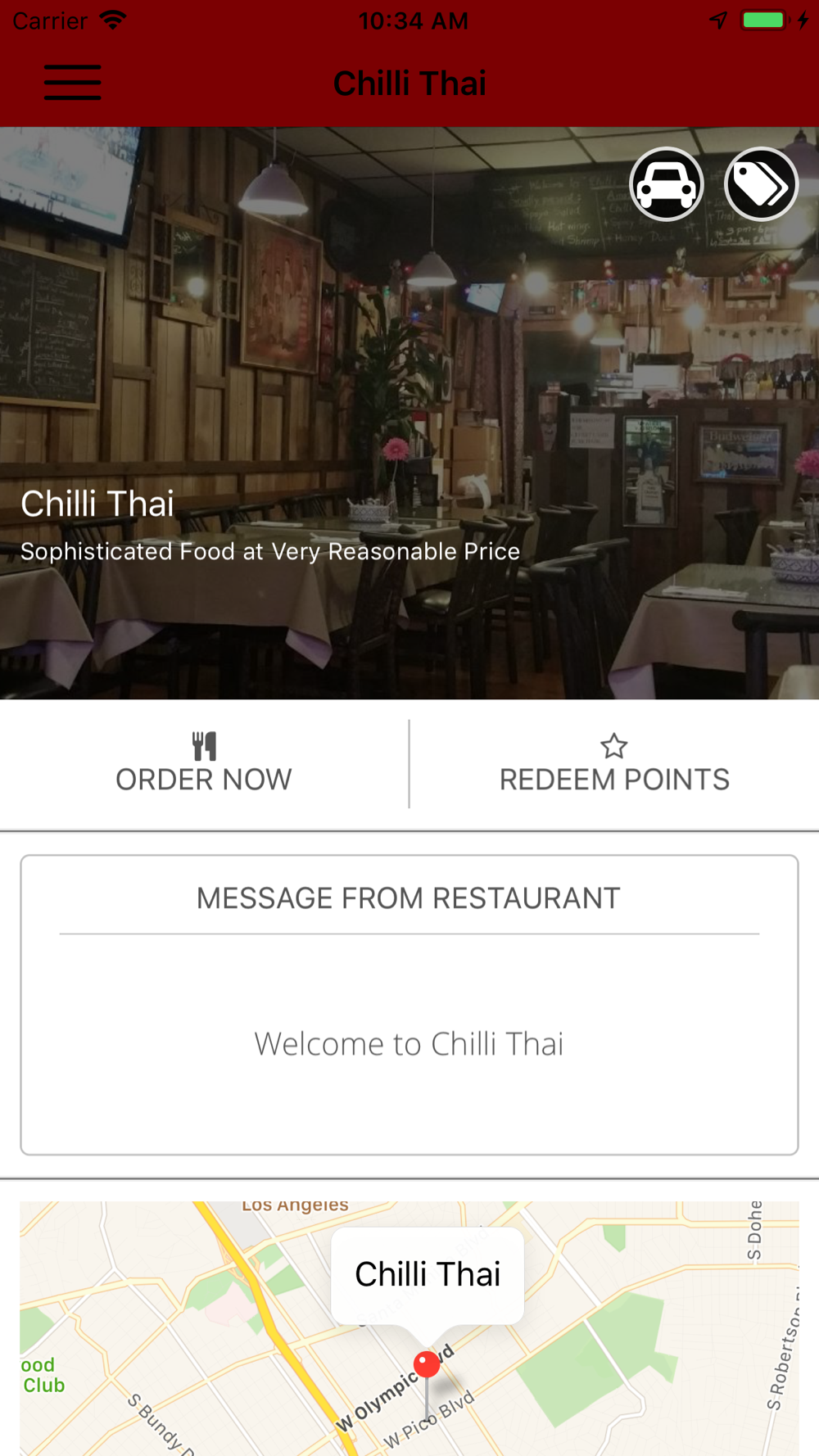819x1456 pixels.
Task: Open Redeem Points
Action: click(614, 763)
